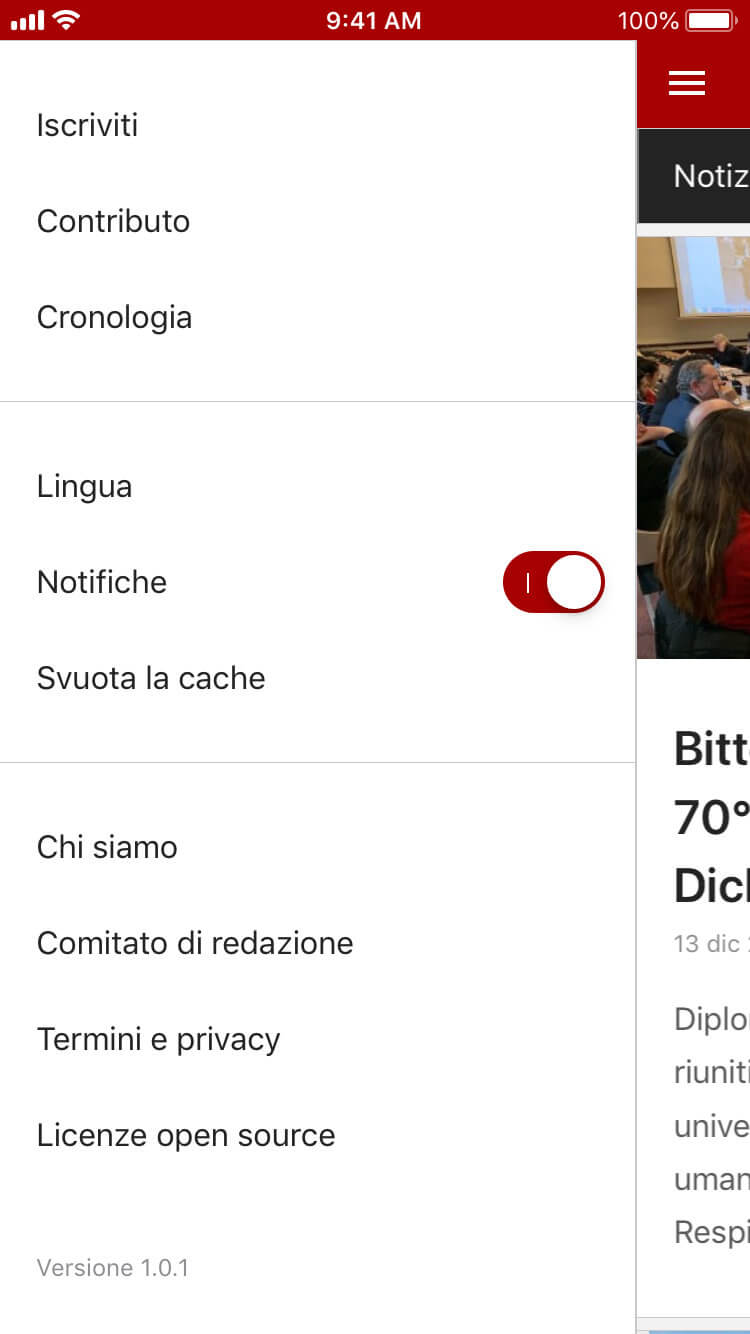The width and height of the screenshot is (750, 1334).
Task: Select Svuota la cache
Action: (151, 679)
